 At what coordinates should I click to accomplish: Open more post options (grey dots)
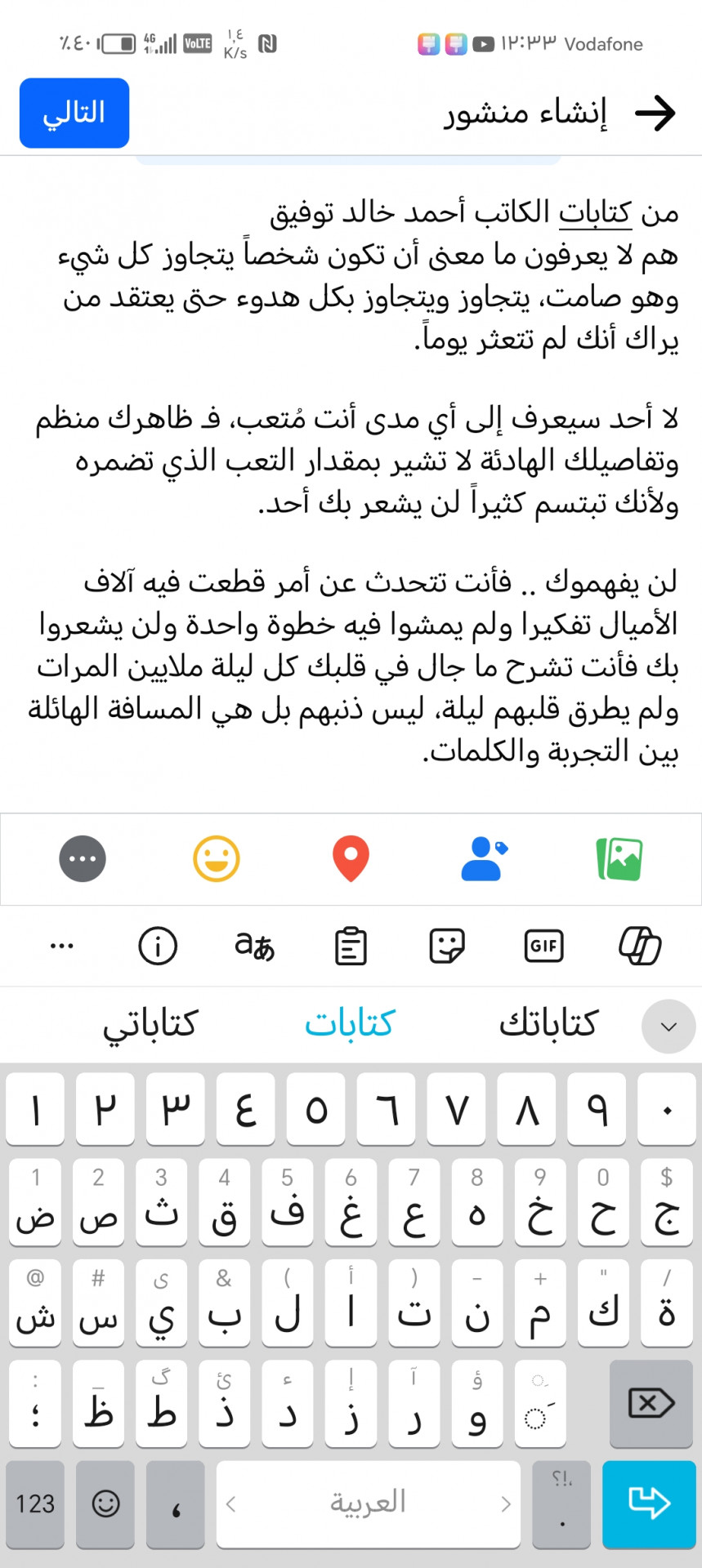[83, 859]
